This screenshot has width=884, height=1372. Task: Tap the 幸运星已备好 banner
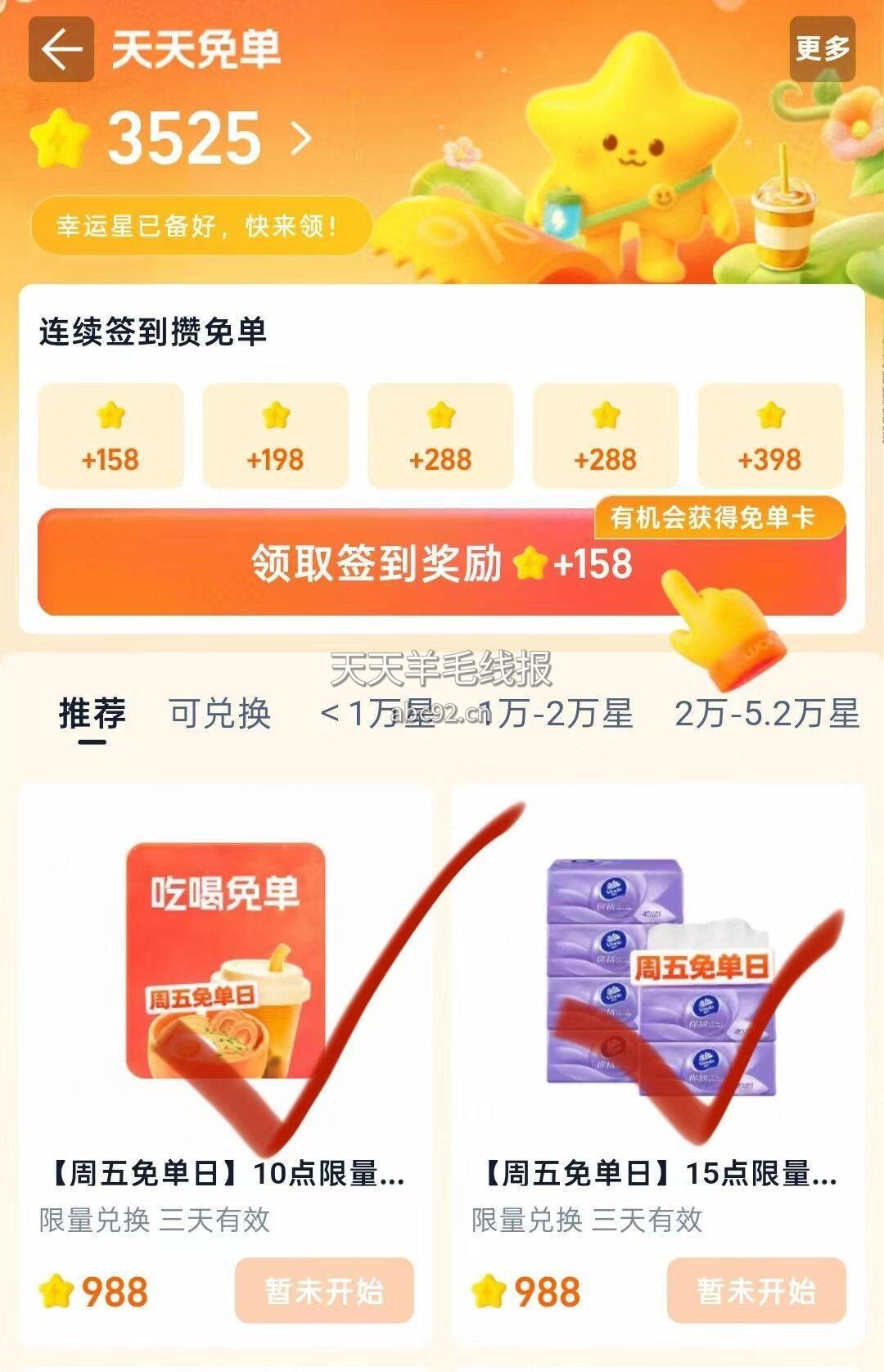pos(201,225)
